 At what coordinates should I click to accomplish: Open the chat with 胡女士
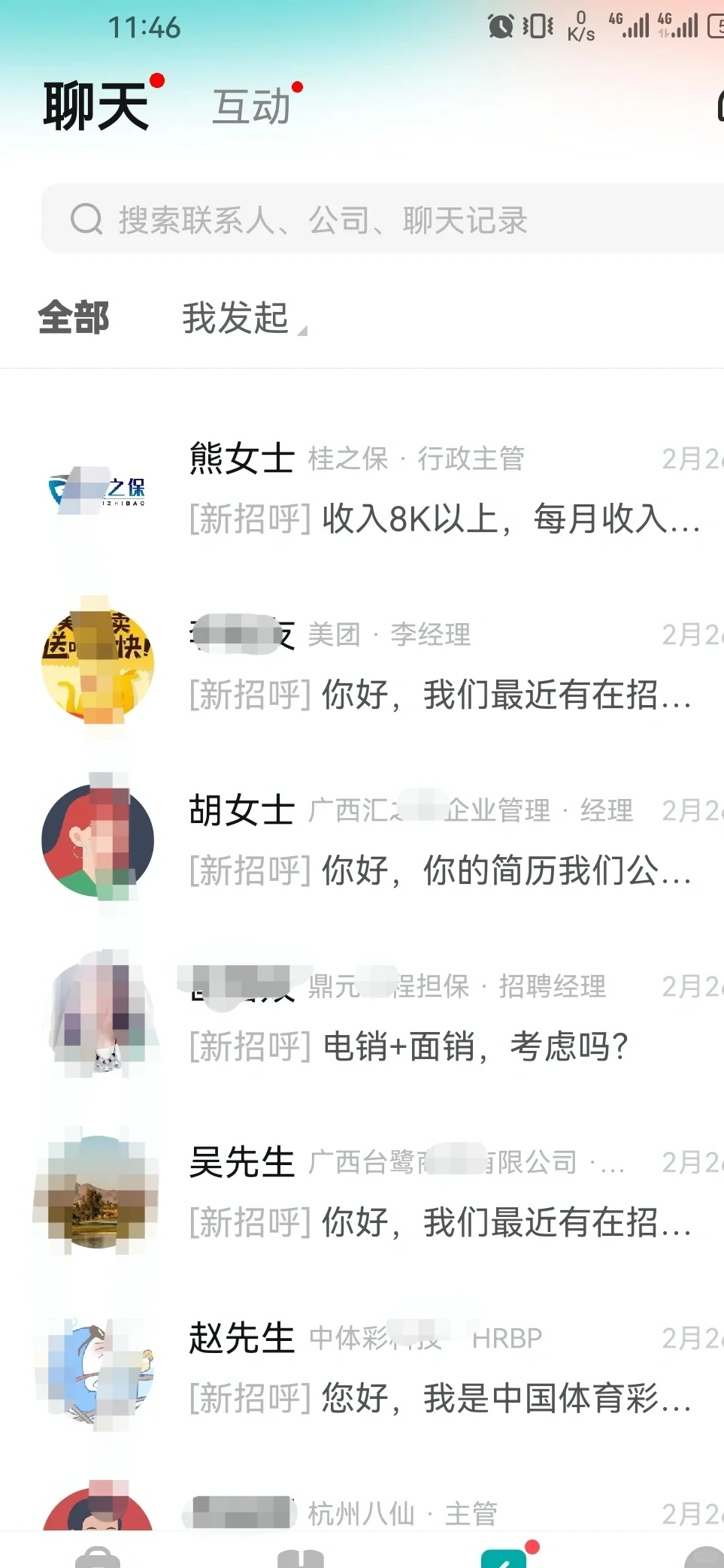tap(362, 840)
